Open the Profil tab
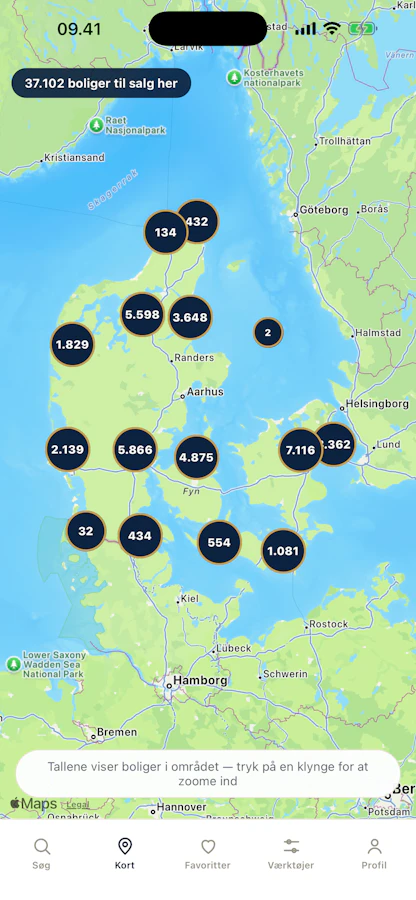 [374, 854]
